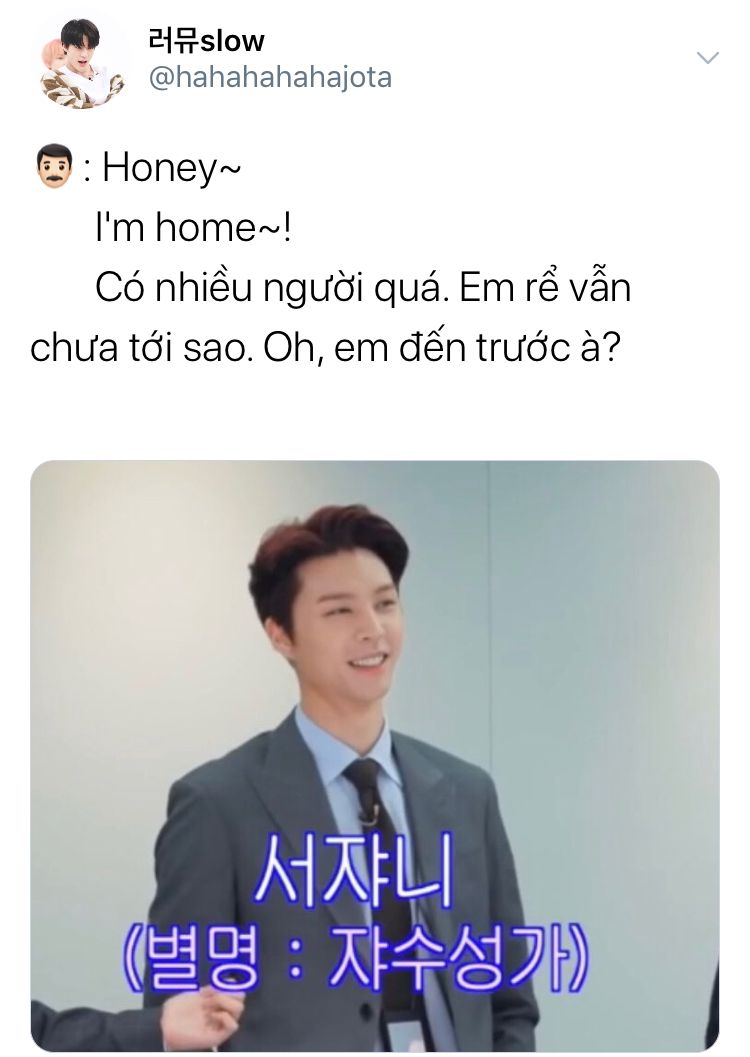The width and height of the screenshot is (750, 1057).
Task: View the attached photo in full screen
Action: pyautogui.click(x=375, y=755)
